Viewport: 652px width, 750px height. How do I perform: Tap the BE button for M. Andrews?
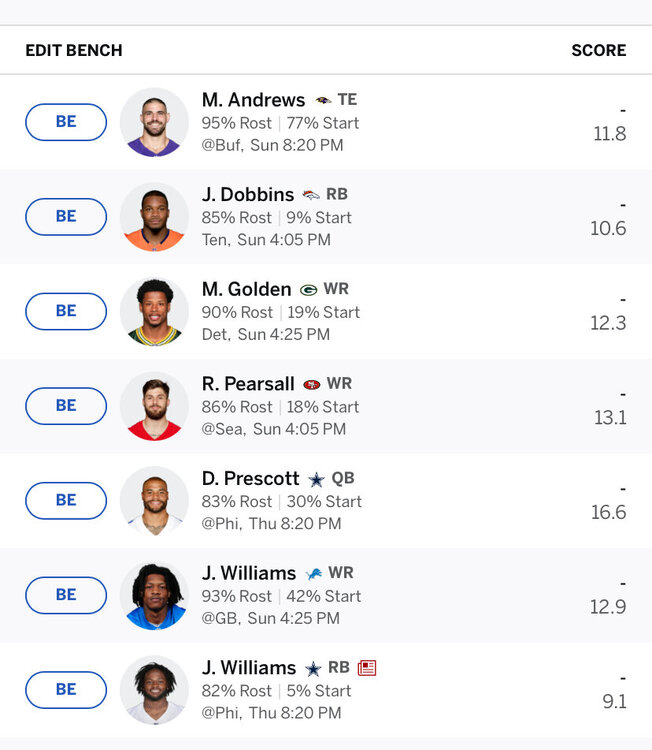66,122
